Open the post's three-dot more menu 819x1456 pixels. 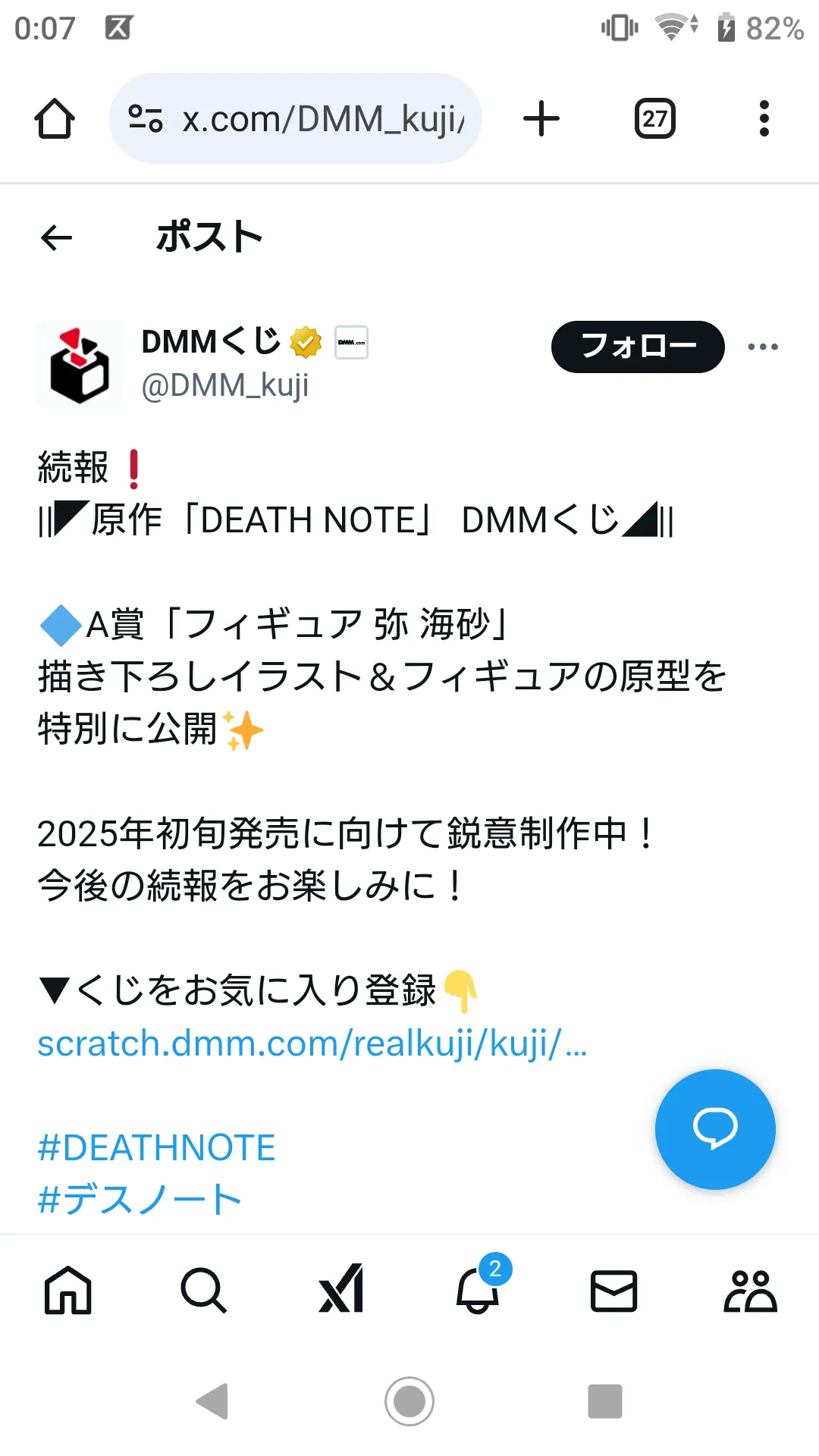click(763, 347)
